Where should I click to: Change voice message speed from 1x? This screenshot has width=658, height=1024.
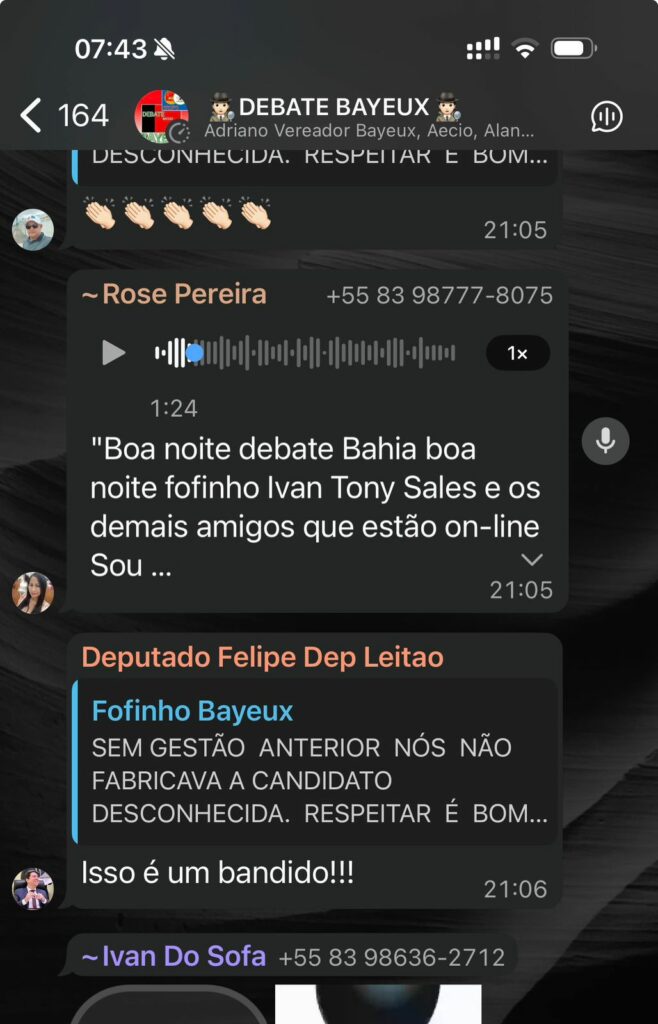coord(517,353)
